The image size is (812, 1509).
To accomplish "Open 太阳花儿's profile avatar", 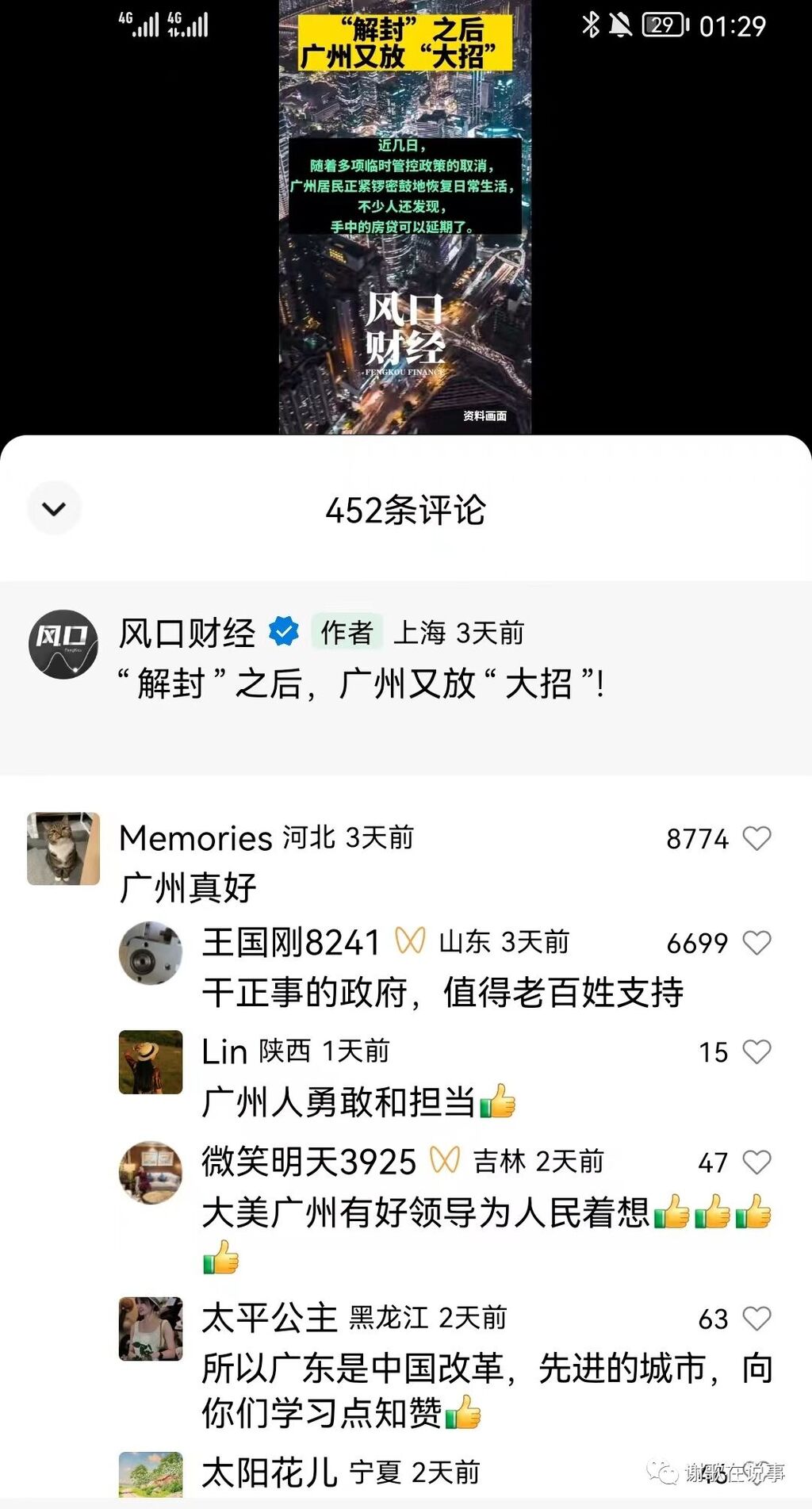I will (x=151, y=1475).
